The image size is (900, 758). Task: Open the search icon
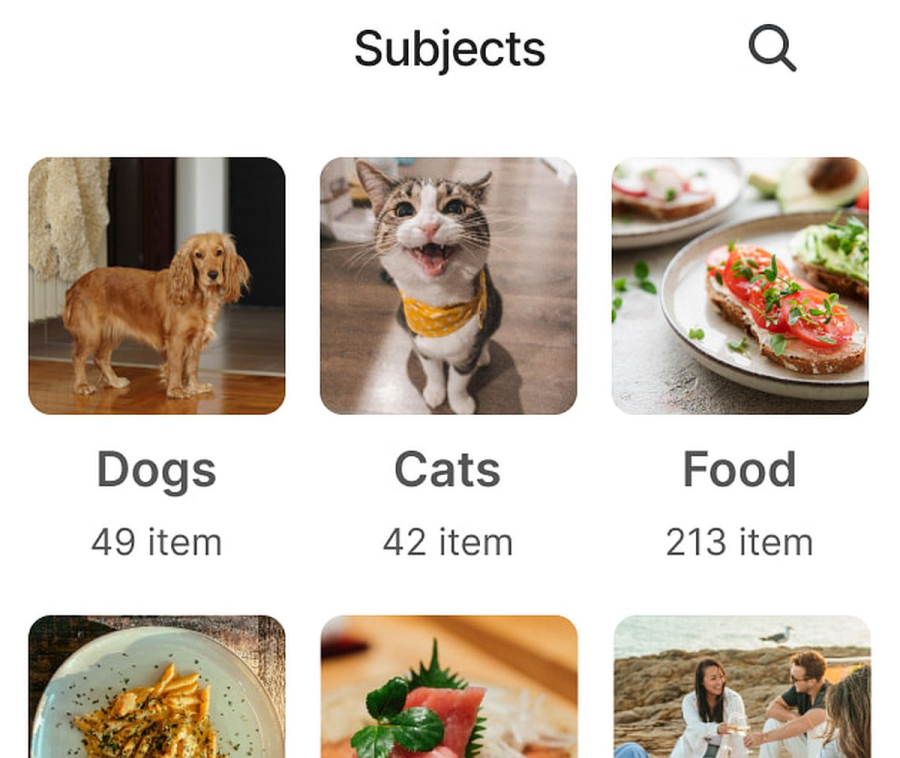771,48
